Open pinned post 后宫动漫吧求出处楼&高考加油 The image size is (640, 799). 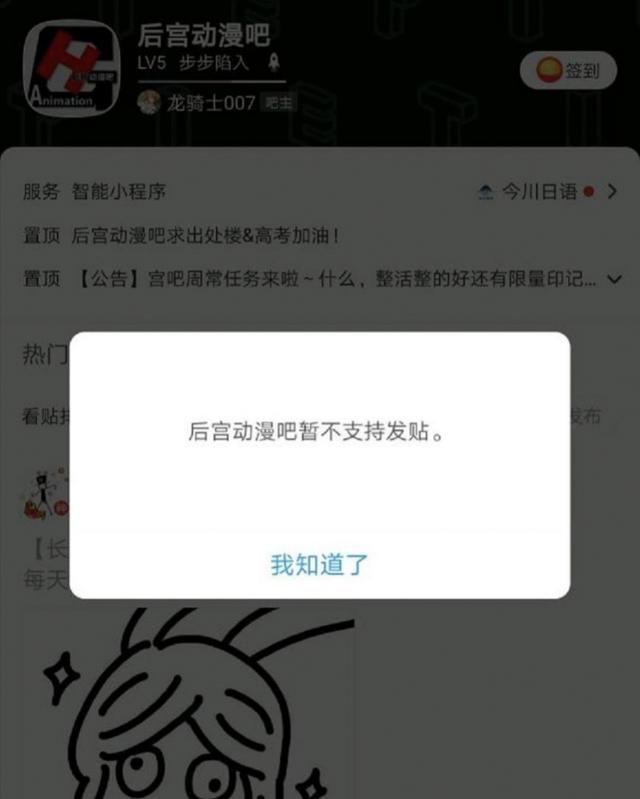pyautogui.click(x=208, y=235)
